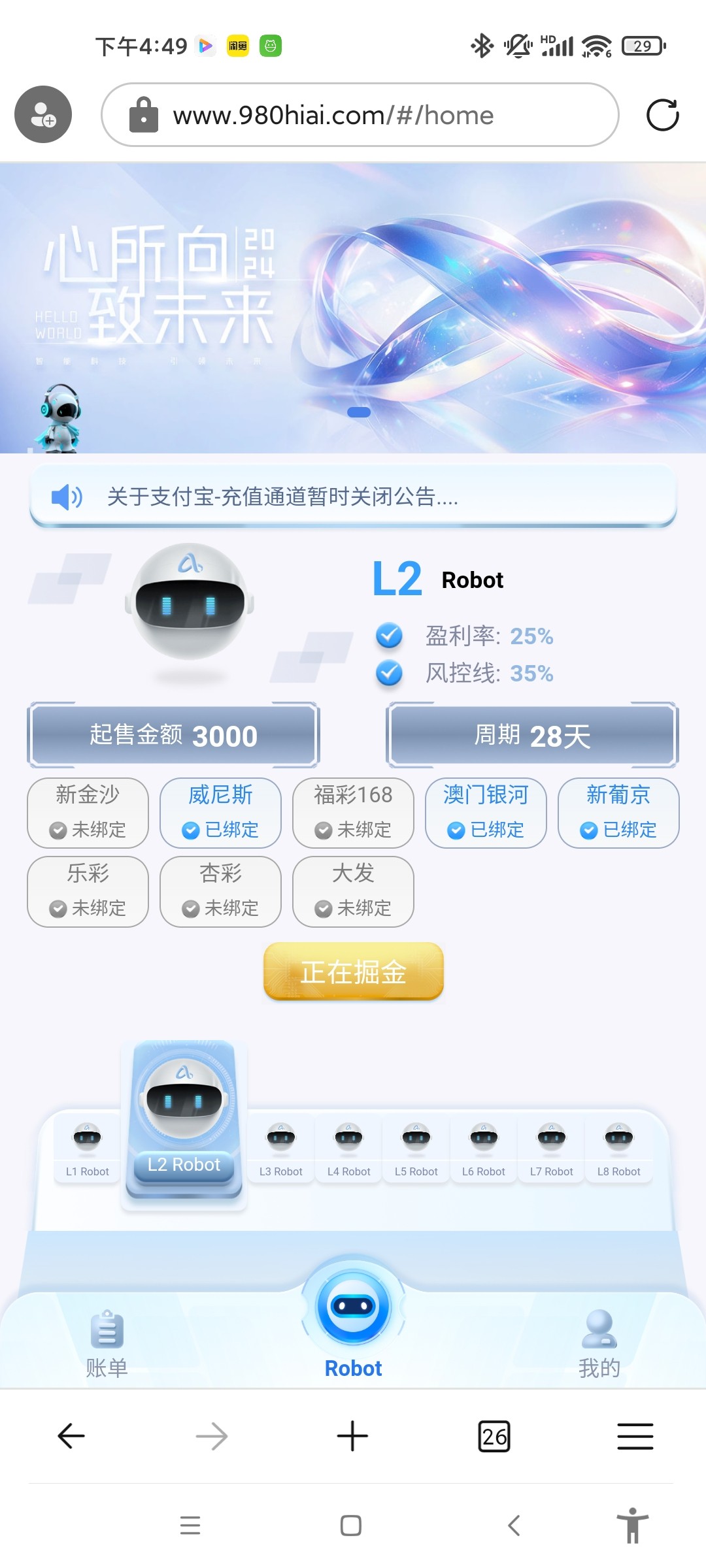Select L5 Robot from the robot row
The width and height of the screenshot is (706, 1568).
click(416, 1149)
